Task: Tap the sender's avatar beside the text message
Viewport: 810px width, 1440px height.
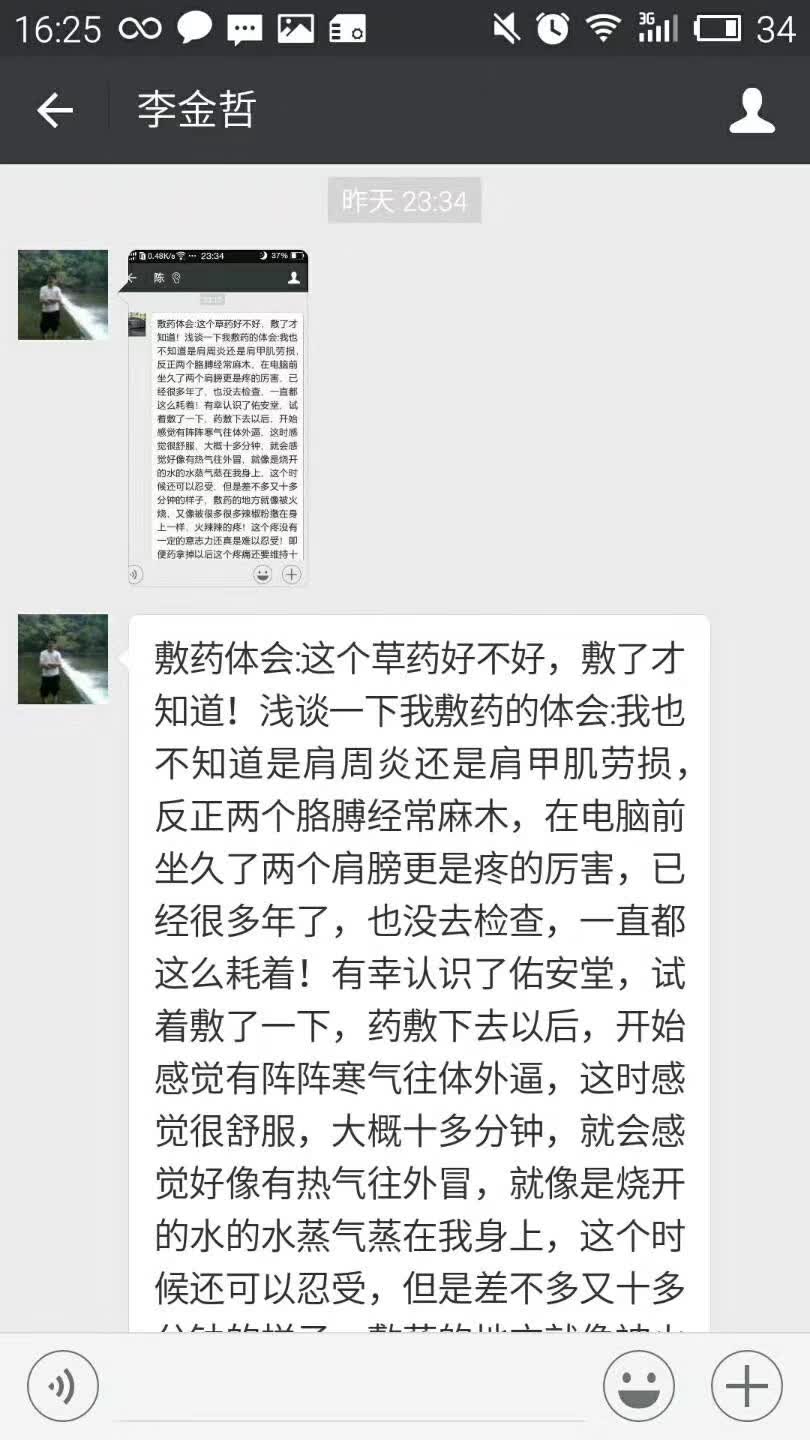Action: pyautogui.click(x=63, y=659)
